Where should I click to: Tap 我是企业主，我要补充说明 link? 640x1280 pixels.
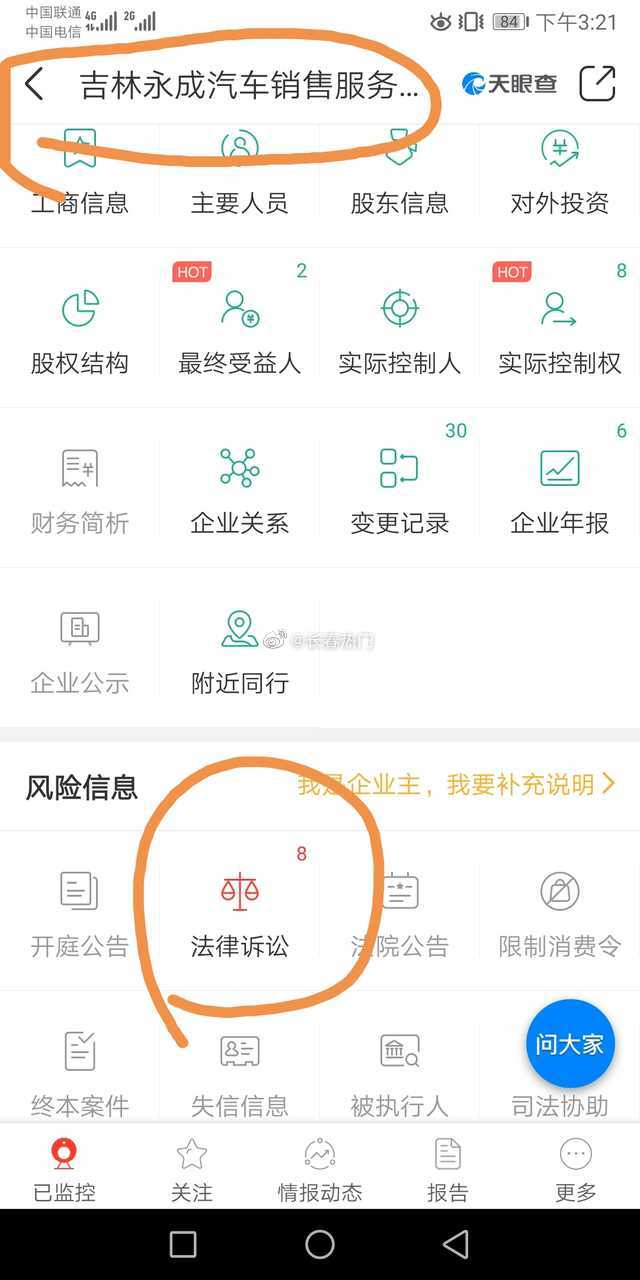point(456,785)
